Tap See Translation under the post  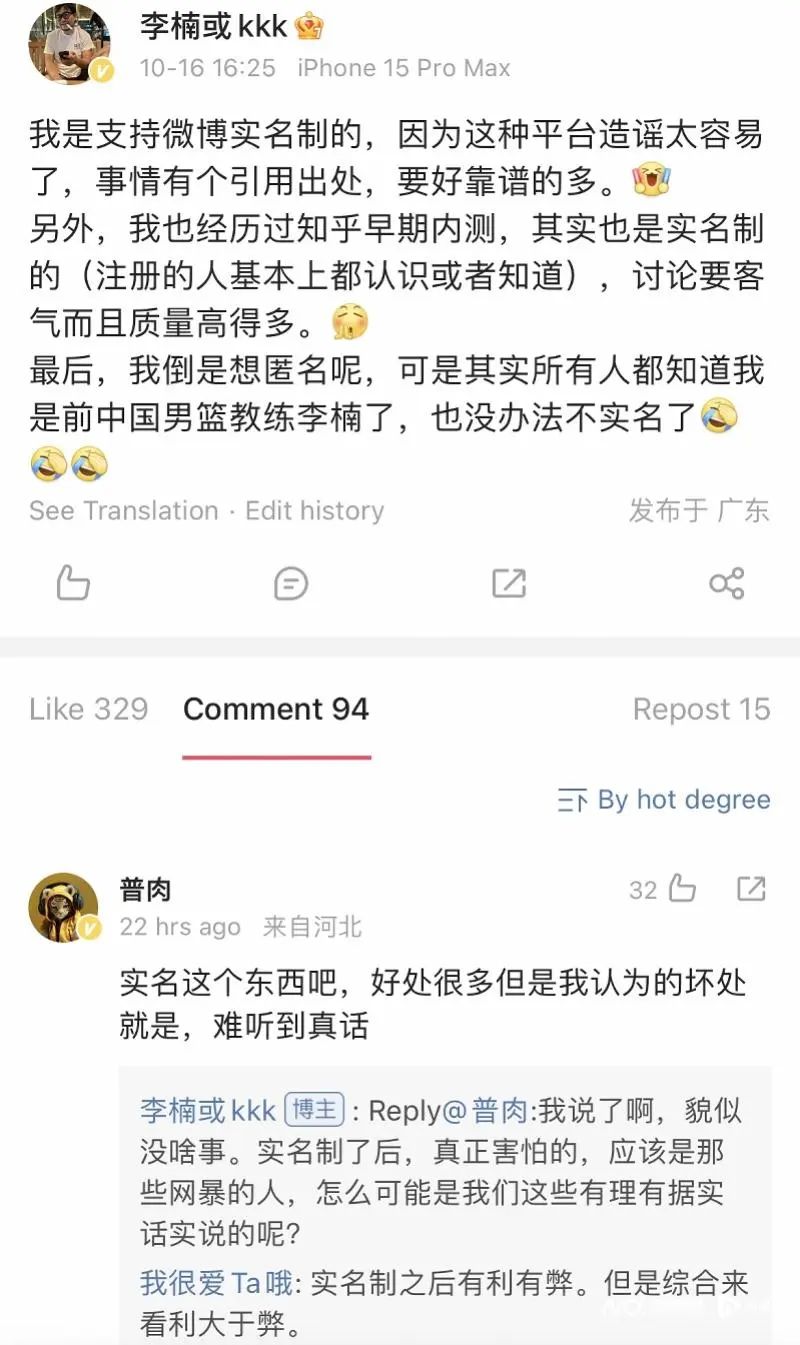[123, 510]
